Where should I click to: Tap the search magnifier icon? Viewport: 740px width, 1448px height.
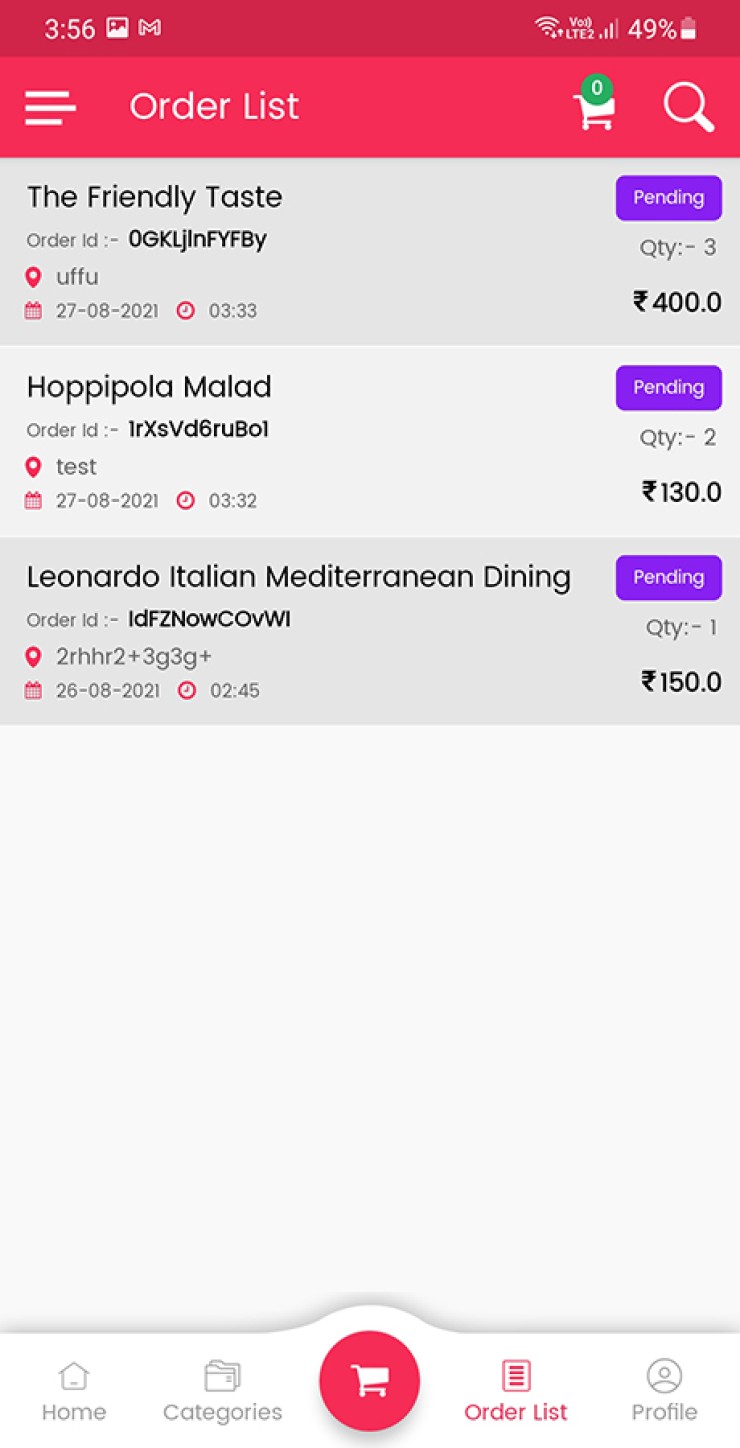click(689, 106)
